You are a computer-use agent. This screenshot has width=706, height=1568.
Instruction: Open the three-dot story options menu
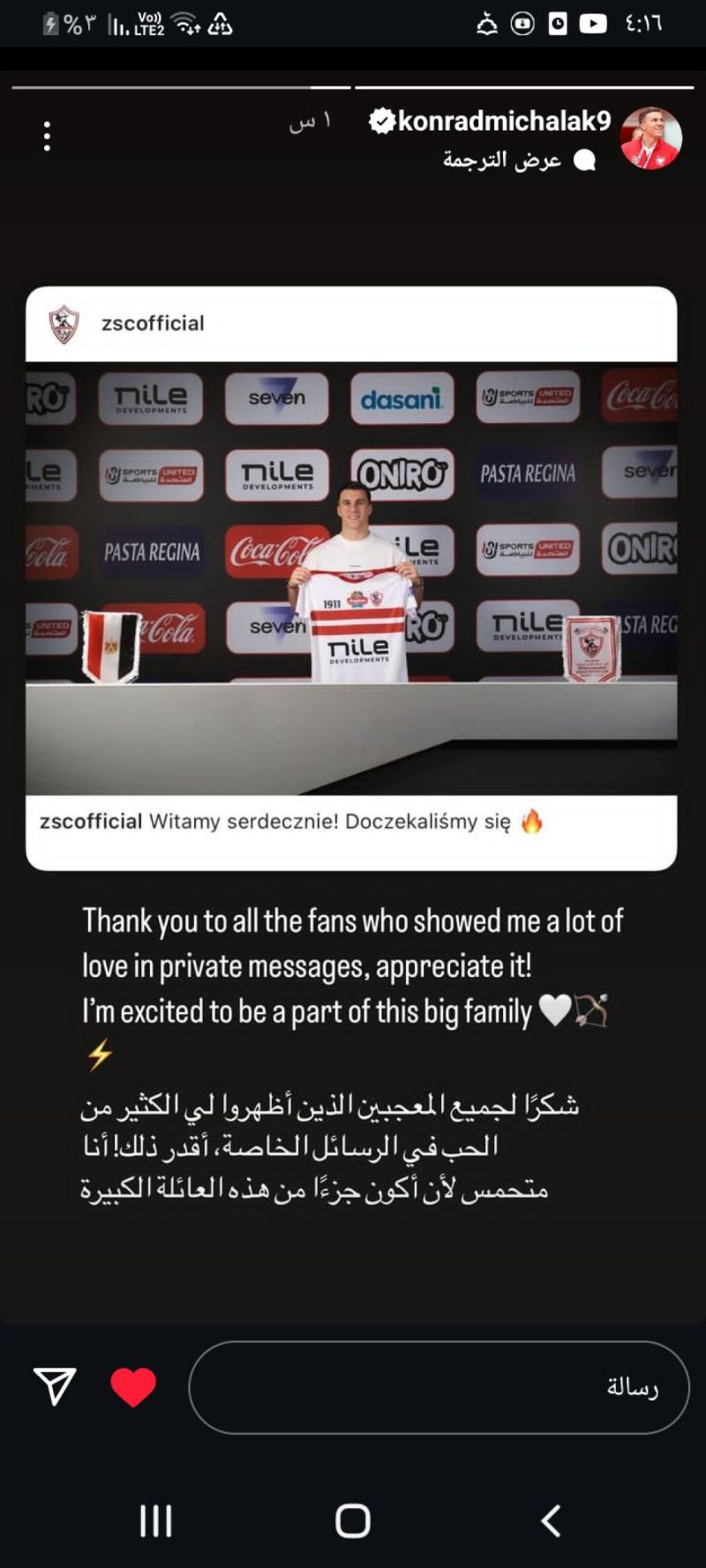(x=49, y=134)
